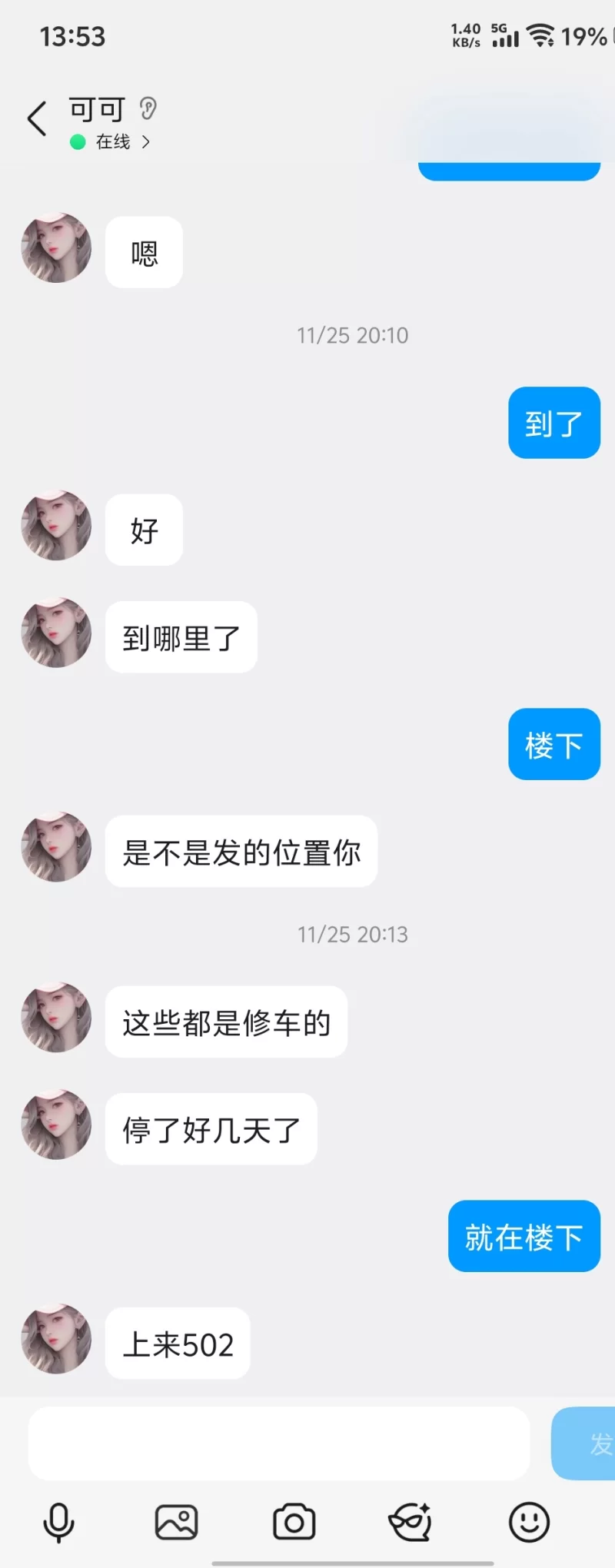Open the sticker effects icon with sparkle
Screen dimensions: 615x1568
tap(411, 1523)
